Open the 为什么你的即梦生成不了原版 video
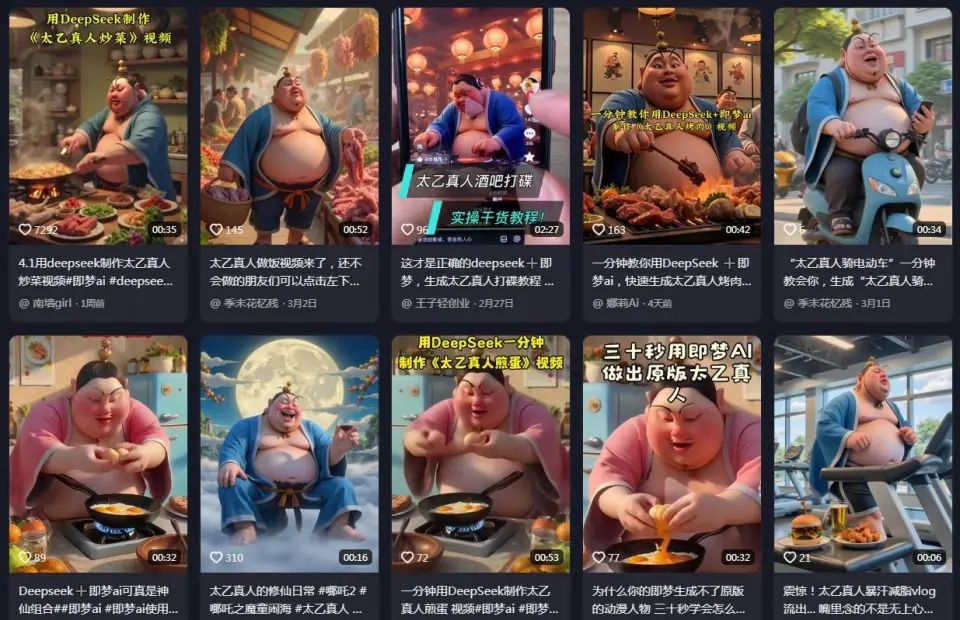Viewport: 960px width, 620px height. coord(671,453)
